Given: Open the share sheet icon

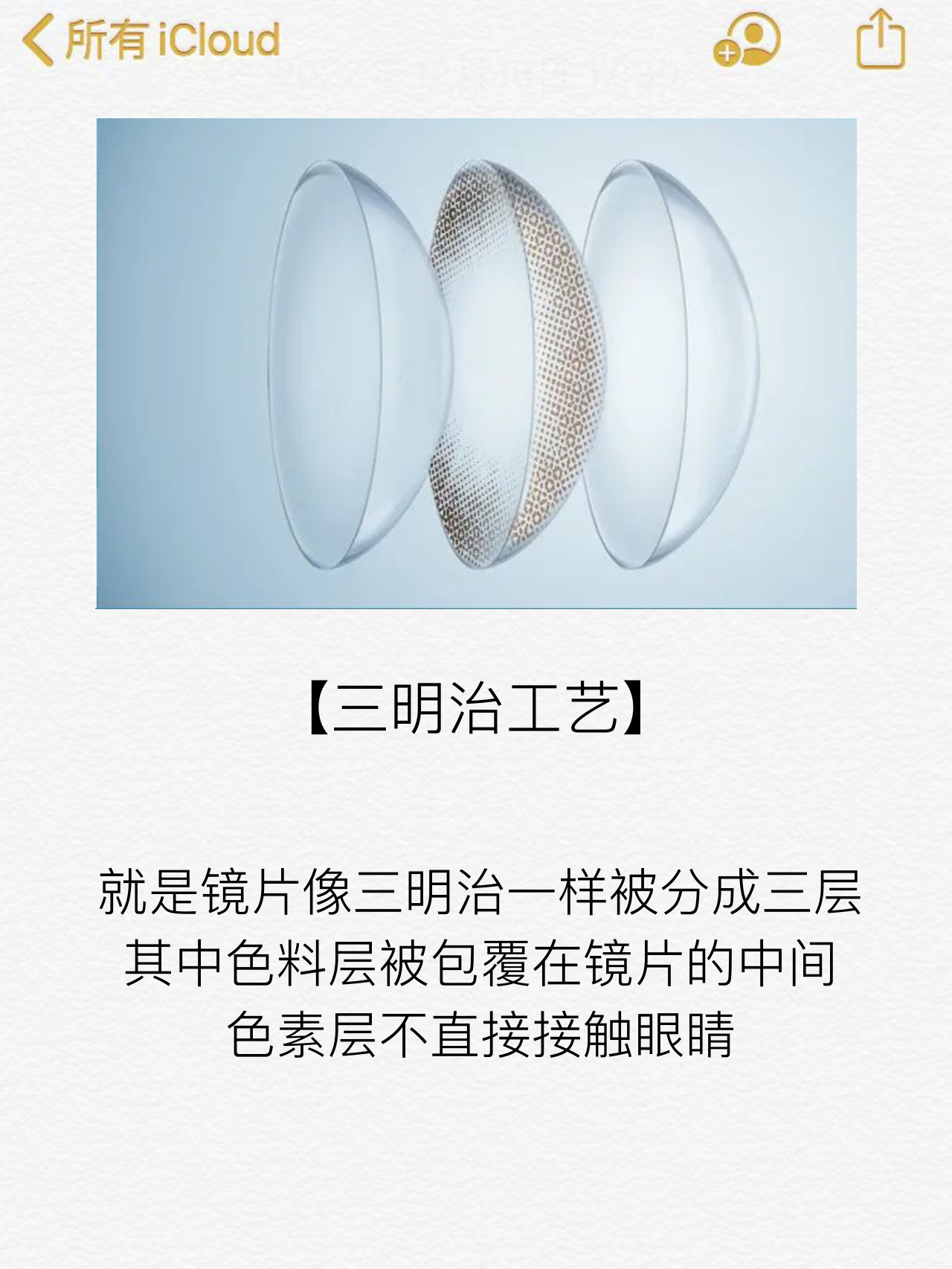Looking at the screenshot, I should [881, 39].
